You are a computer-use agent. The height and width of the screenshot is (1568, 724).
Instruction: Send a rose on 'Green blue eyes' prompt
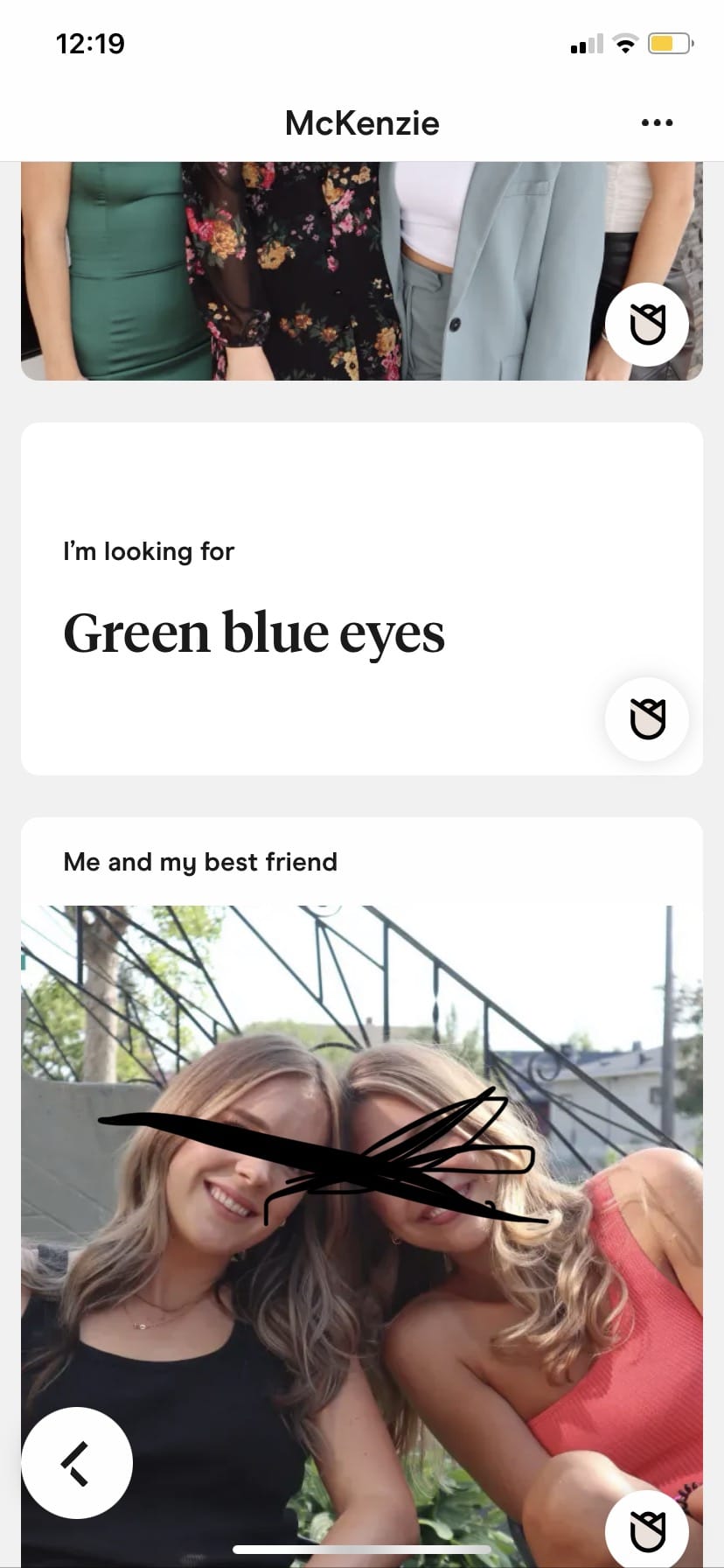coord(647,719)
